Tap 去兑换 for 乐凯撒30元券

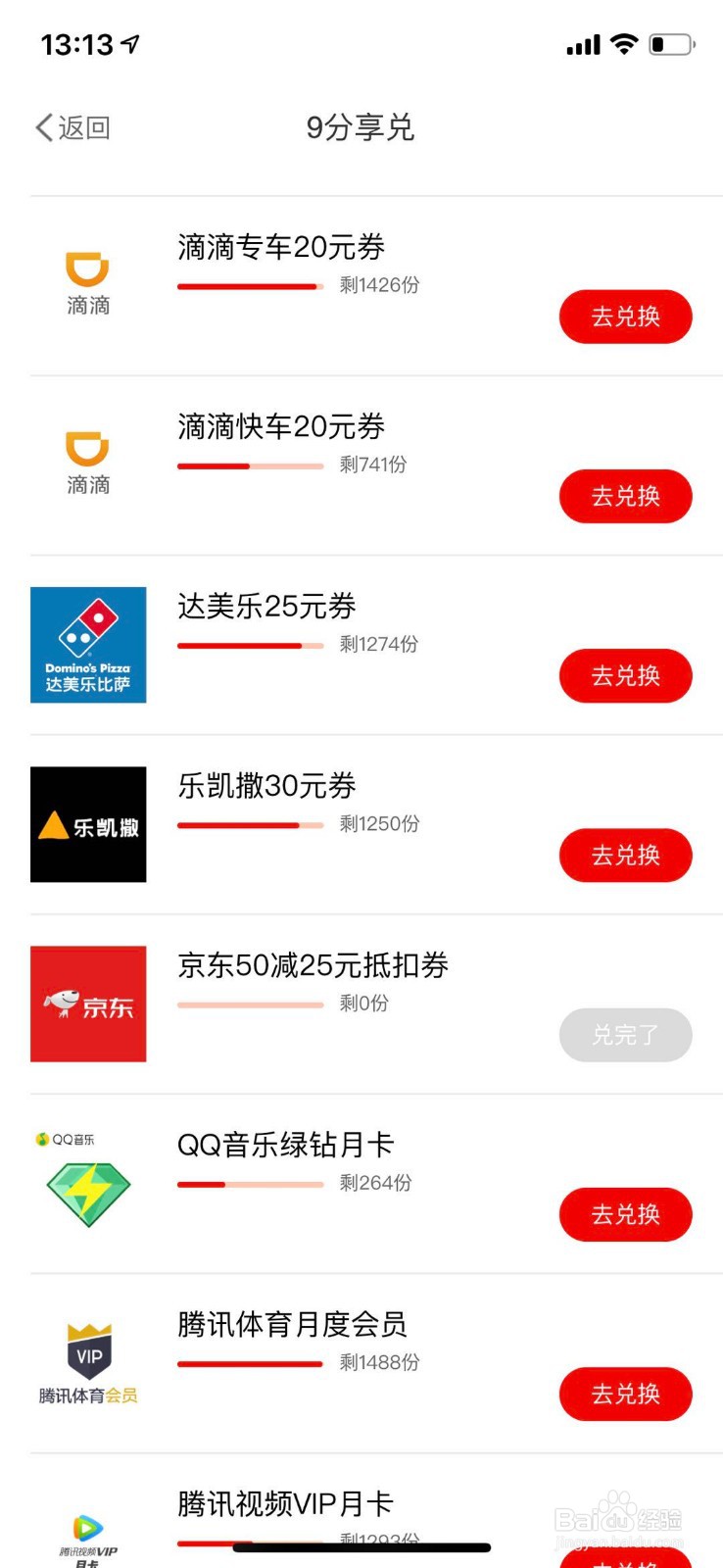coord(625,856)
